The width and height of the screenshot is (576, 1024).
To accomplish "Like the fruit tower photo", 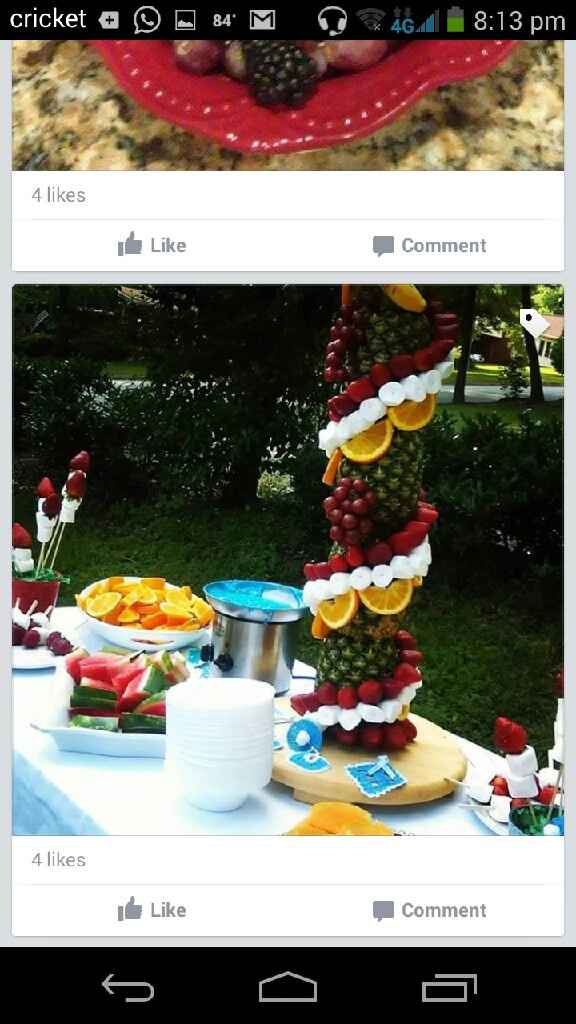I will click(x=152, y=910).
